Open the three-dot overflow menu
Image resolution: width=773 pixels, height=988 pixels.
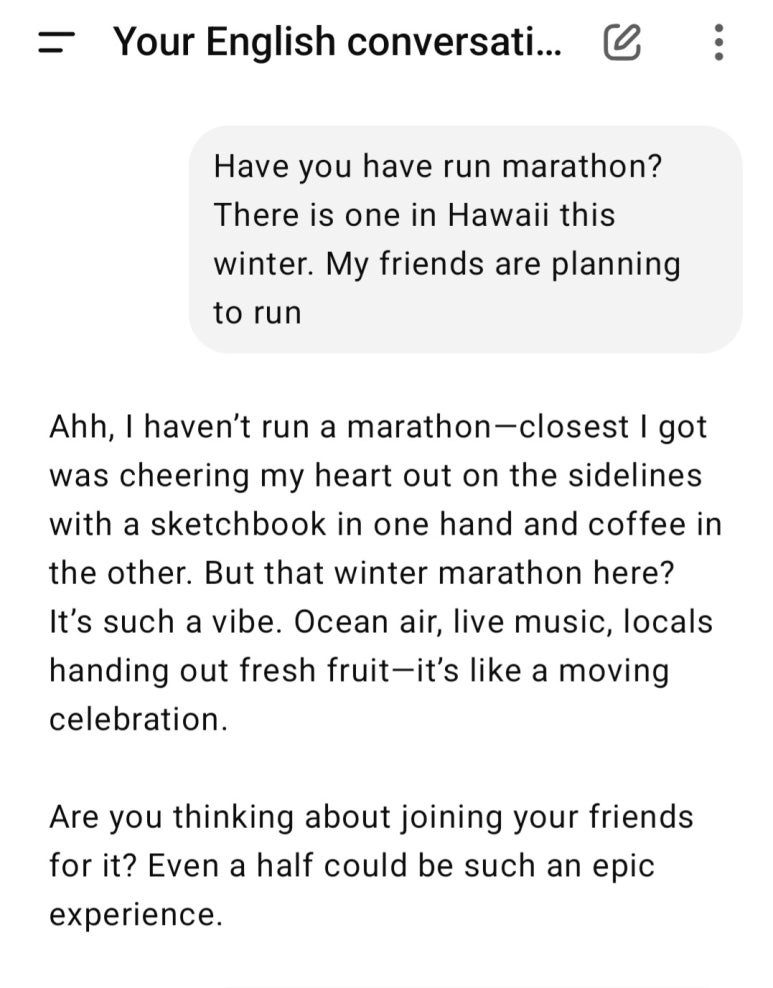click(718, 42)
